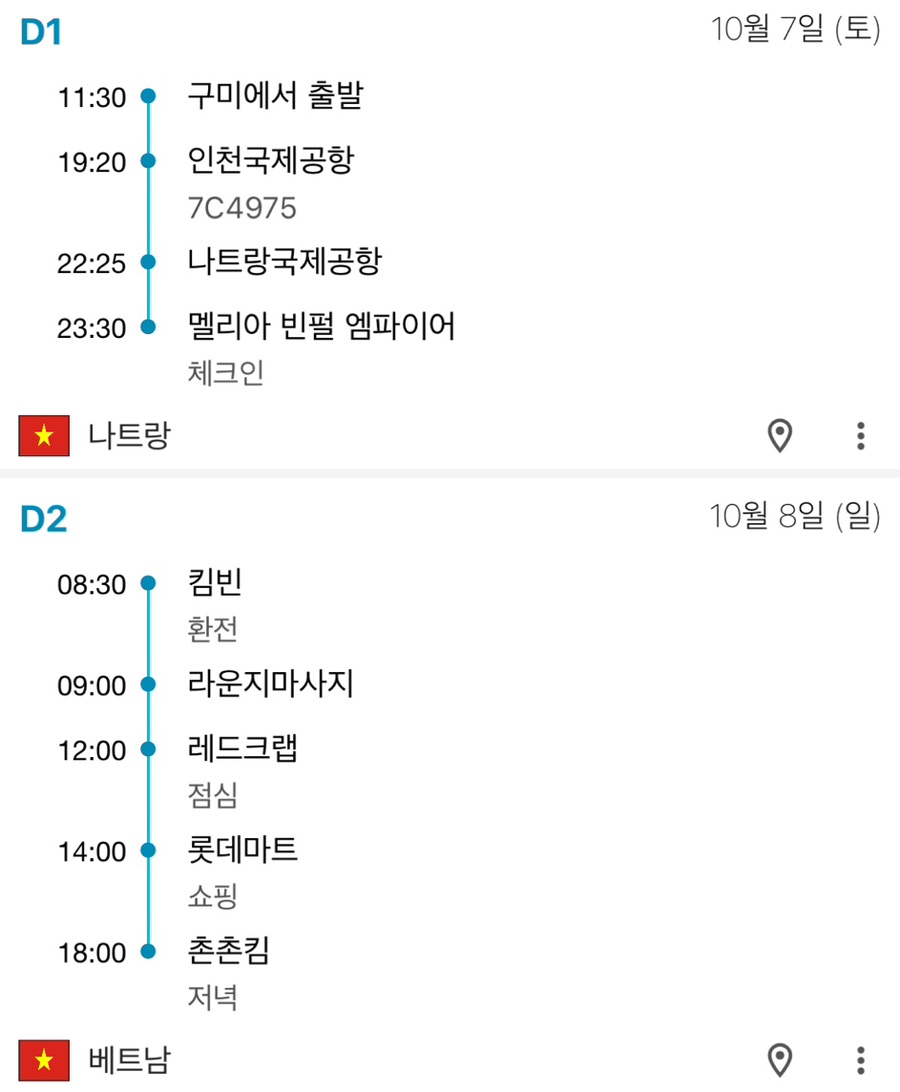Open the 롯데마트 쇼핑 entry
Image resolution: width=900 pixels, height=1092 pixels.
pos(243,851)
